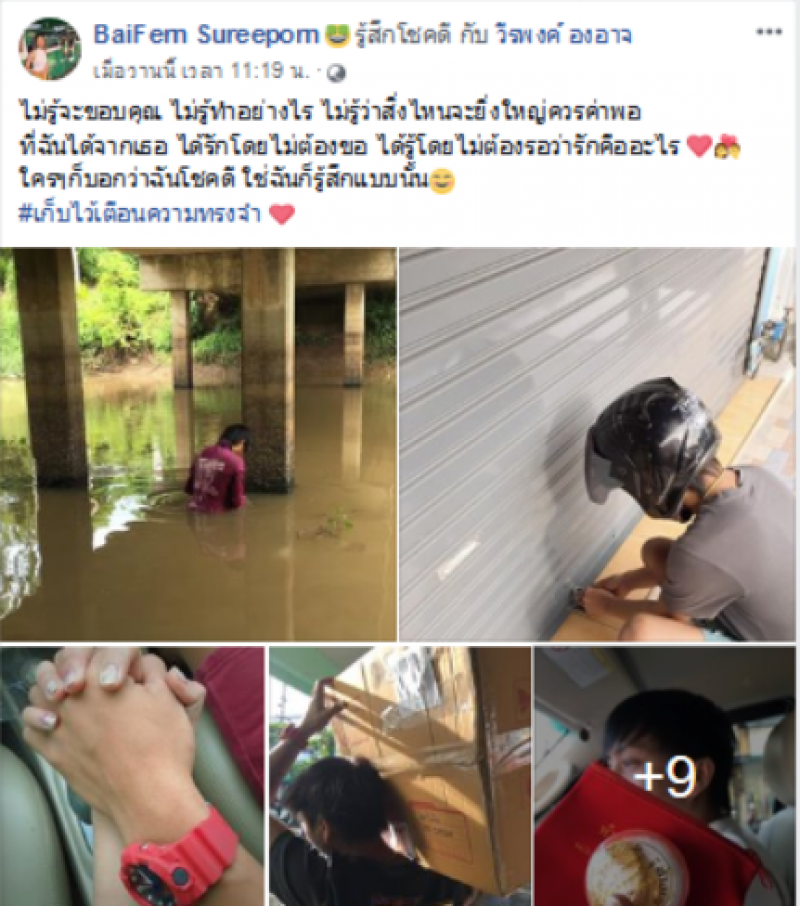The image size is (800, 906).
Task: Tap BaiFern Sureeporn's profile picture
Action: point(49,48)
